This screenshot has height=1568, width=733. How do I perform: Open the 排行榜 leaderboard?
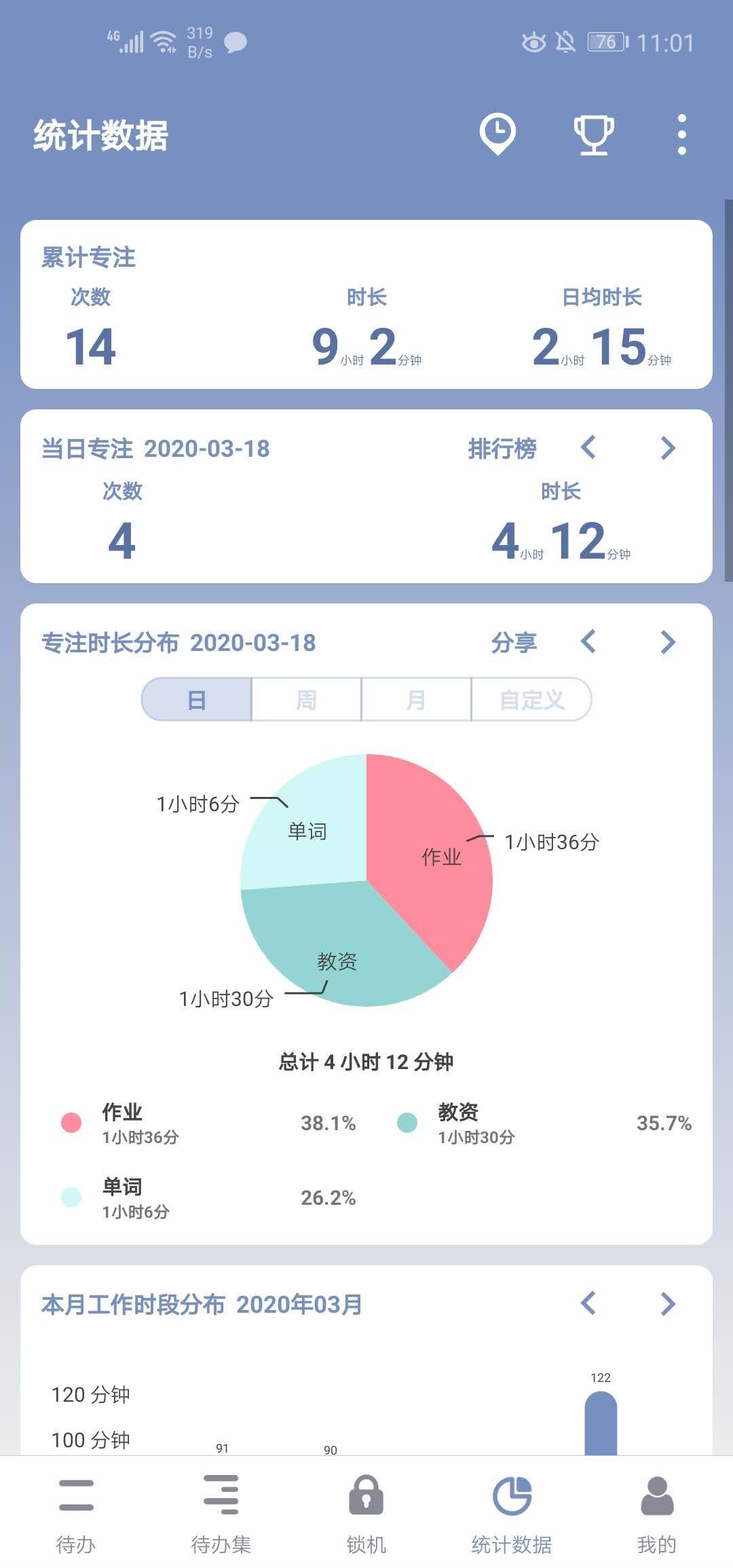(502, 449)
